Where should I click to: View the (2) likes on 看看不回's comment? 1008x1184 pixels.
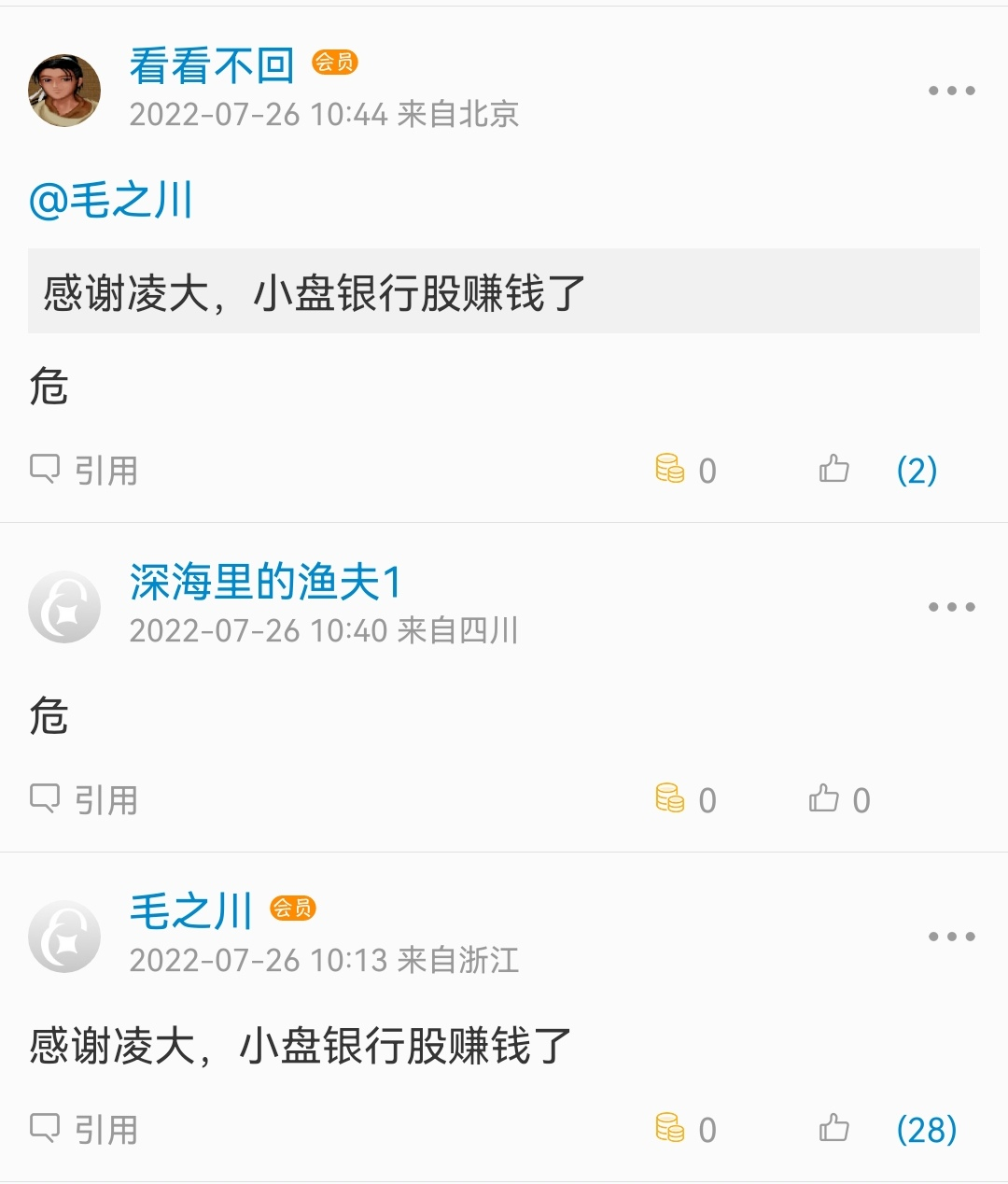click(x=916, y=470)
